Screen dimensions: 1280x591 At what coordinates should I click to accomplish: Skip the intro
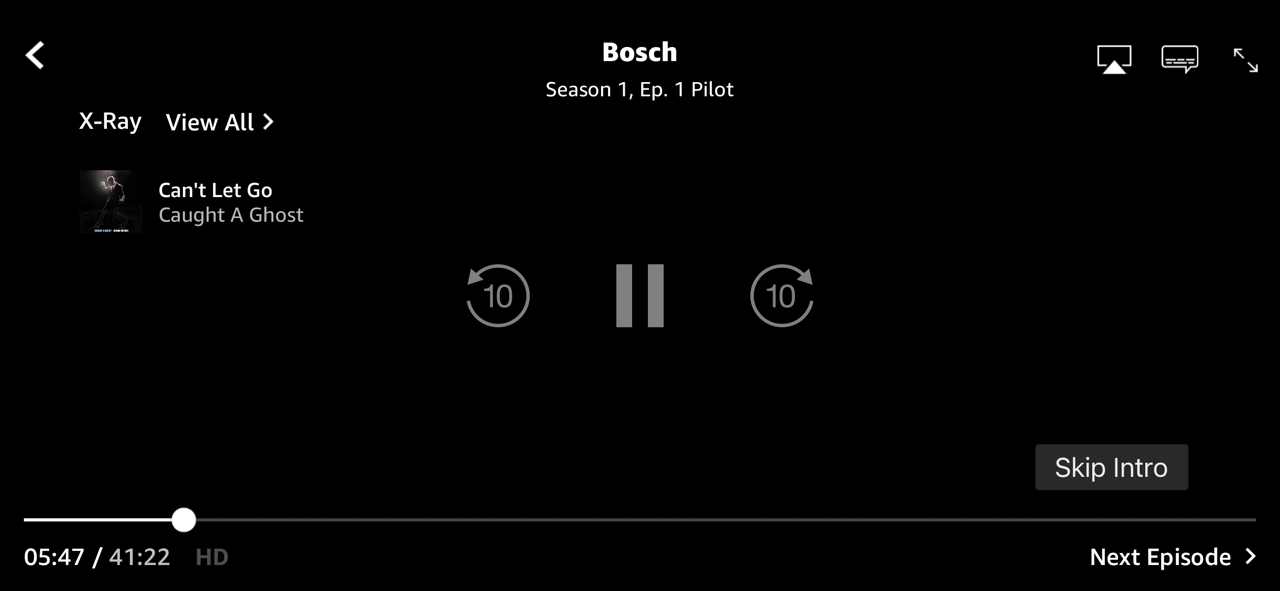click(x=1111, y=468)
